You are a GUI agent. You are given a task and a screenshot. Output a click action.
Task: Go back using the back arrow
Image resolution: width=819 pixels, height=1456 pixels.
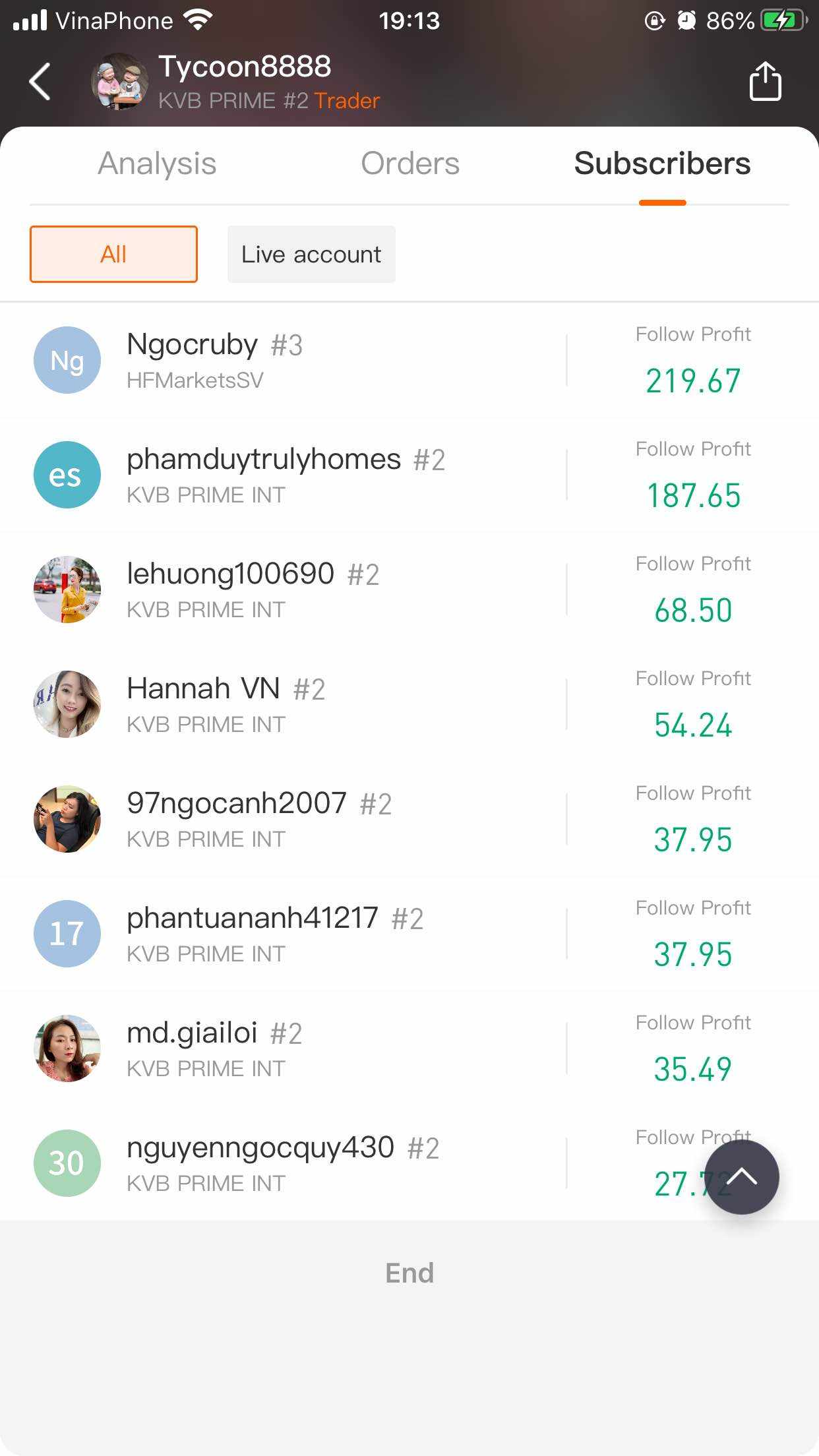click(40, 82)
